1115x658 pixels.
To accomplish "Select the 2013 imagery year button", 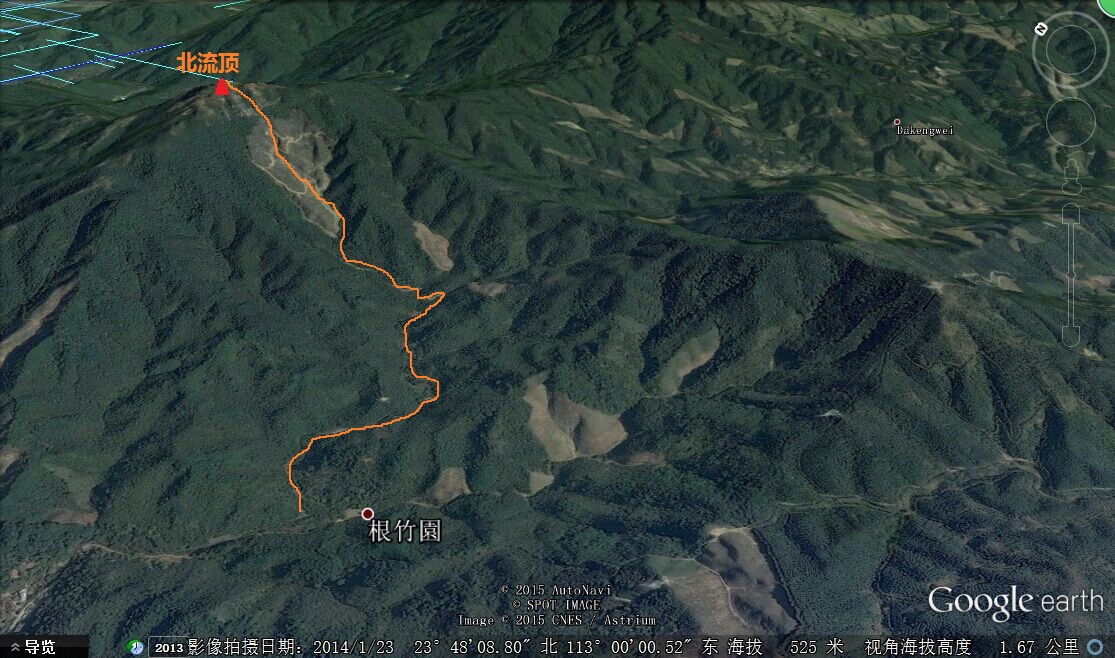I will pos(167,647).
